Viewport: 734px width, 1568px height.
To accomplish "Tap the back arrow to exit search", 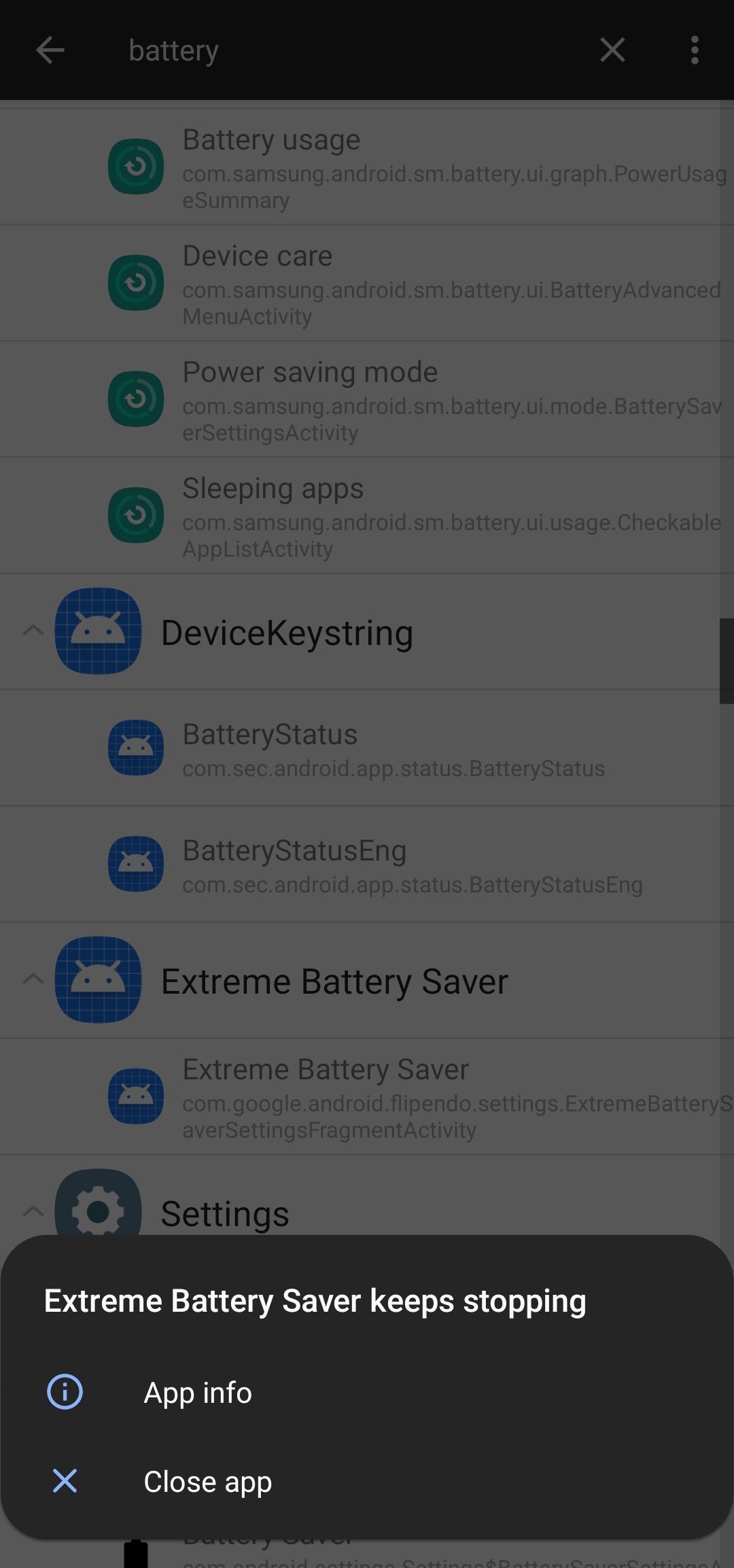I will [x=50, y=50].
